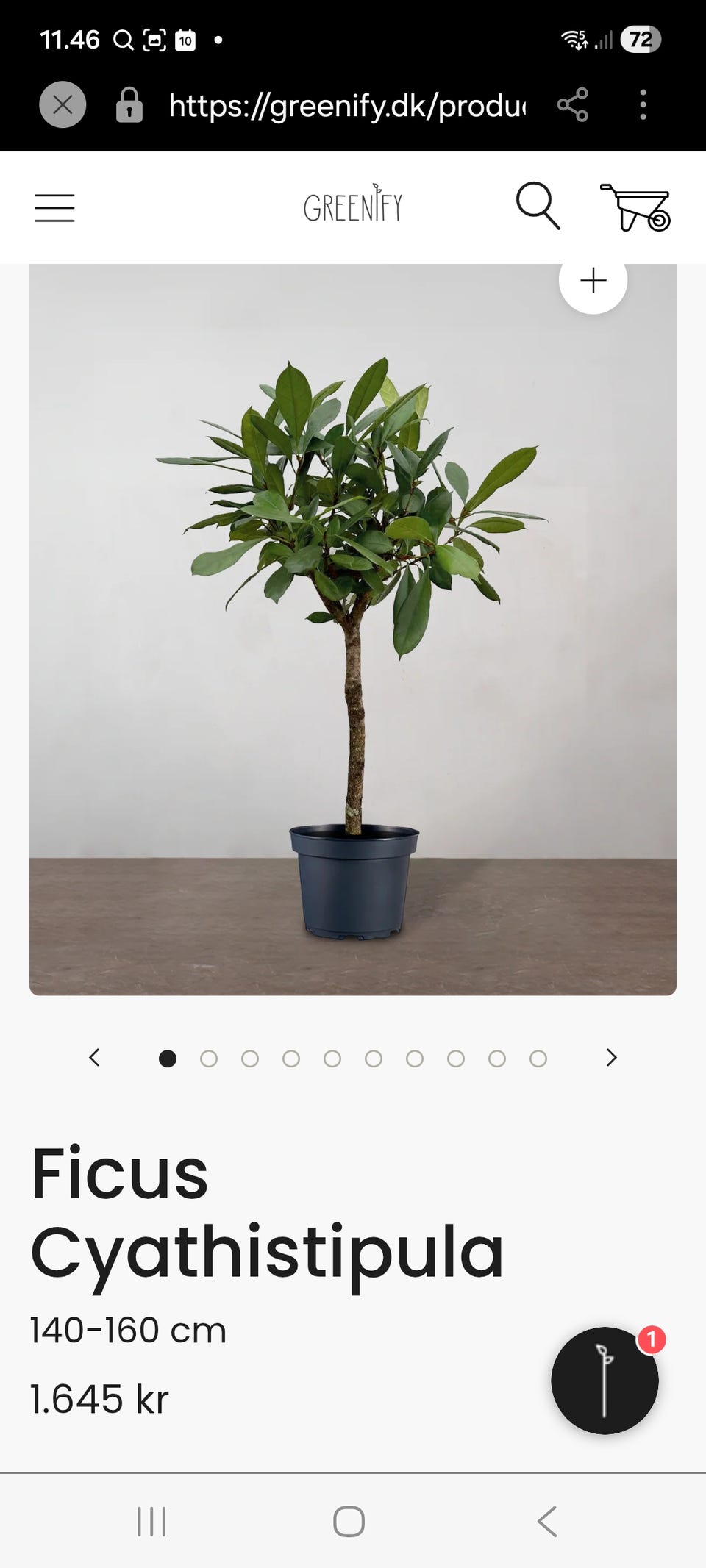Show the previous product image

coord(94,1058)
